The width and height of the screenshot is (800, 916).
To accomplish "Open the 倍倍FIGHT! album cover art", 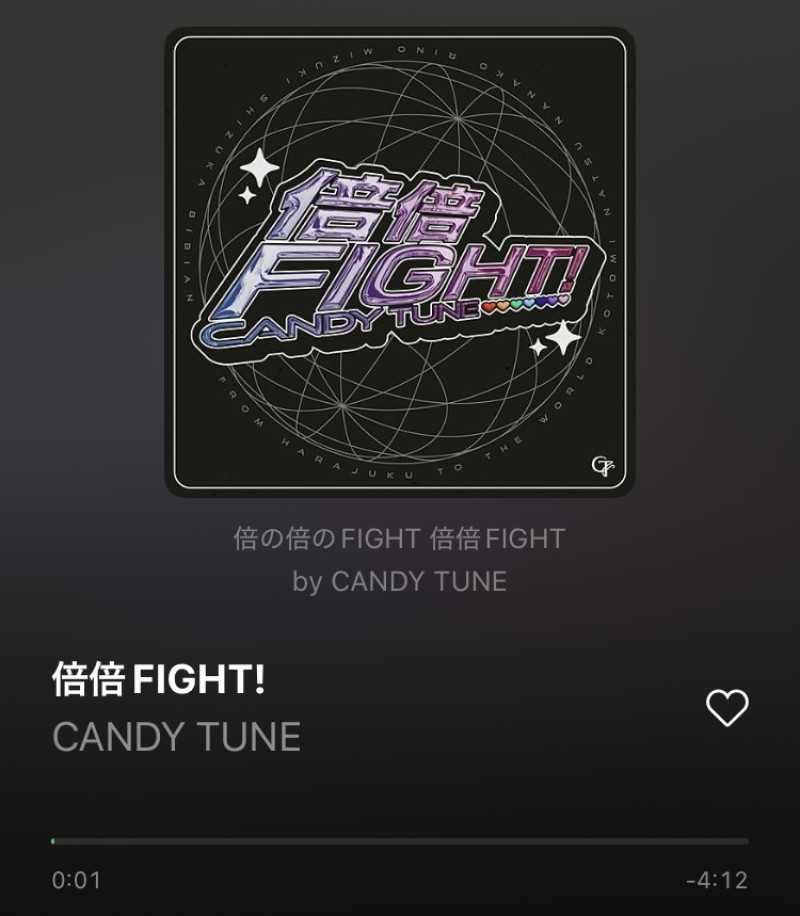I will 400,262.
